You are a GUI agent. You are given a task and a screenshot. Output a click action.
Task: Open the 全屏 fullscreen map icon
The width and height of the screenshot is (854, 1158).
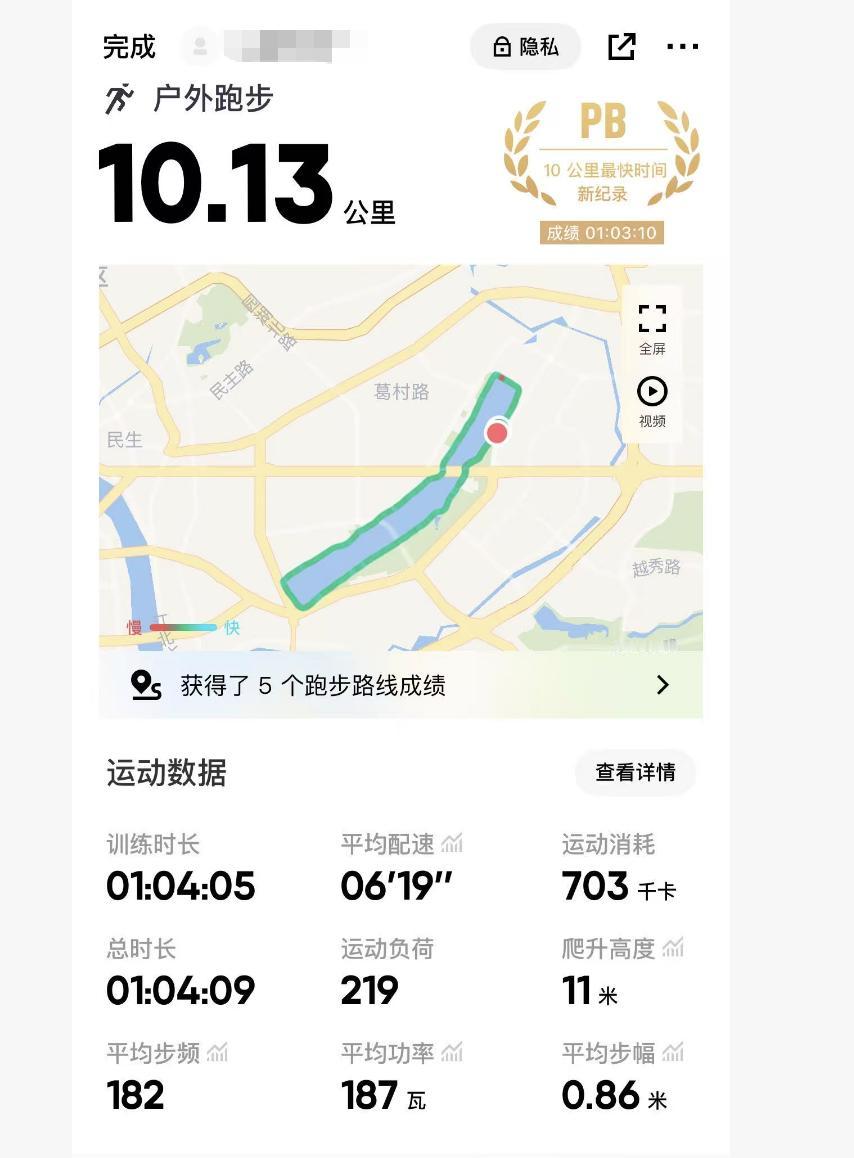pyautogui.click(x=653, y=318)
